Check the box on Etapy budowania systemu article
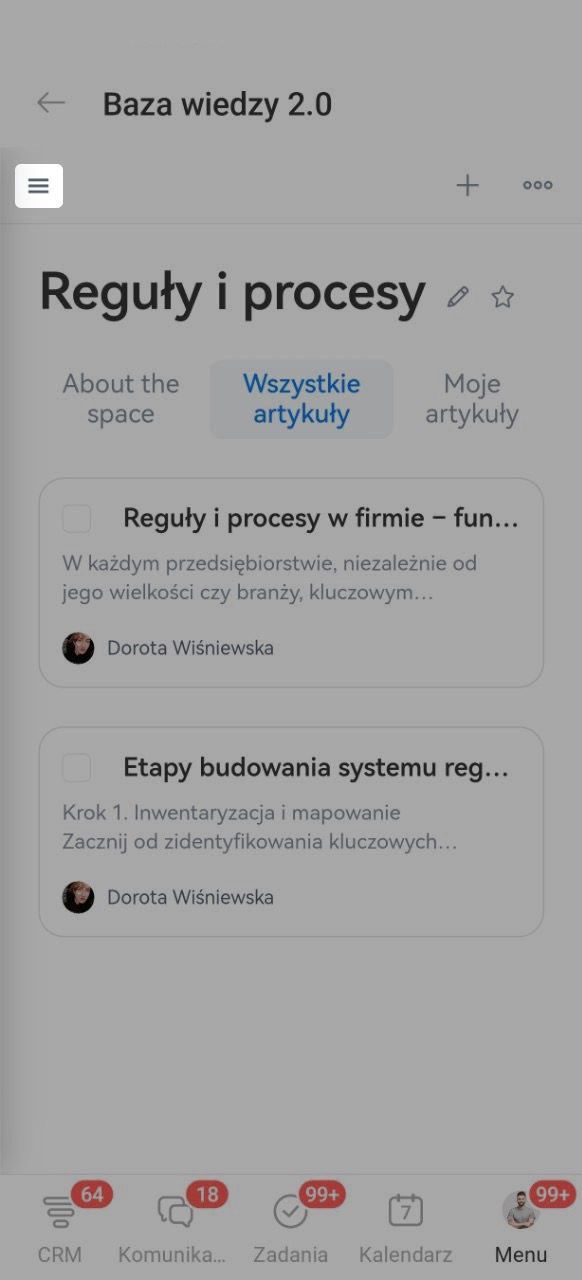 click(77, 768)
